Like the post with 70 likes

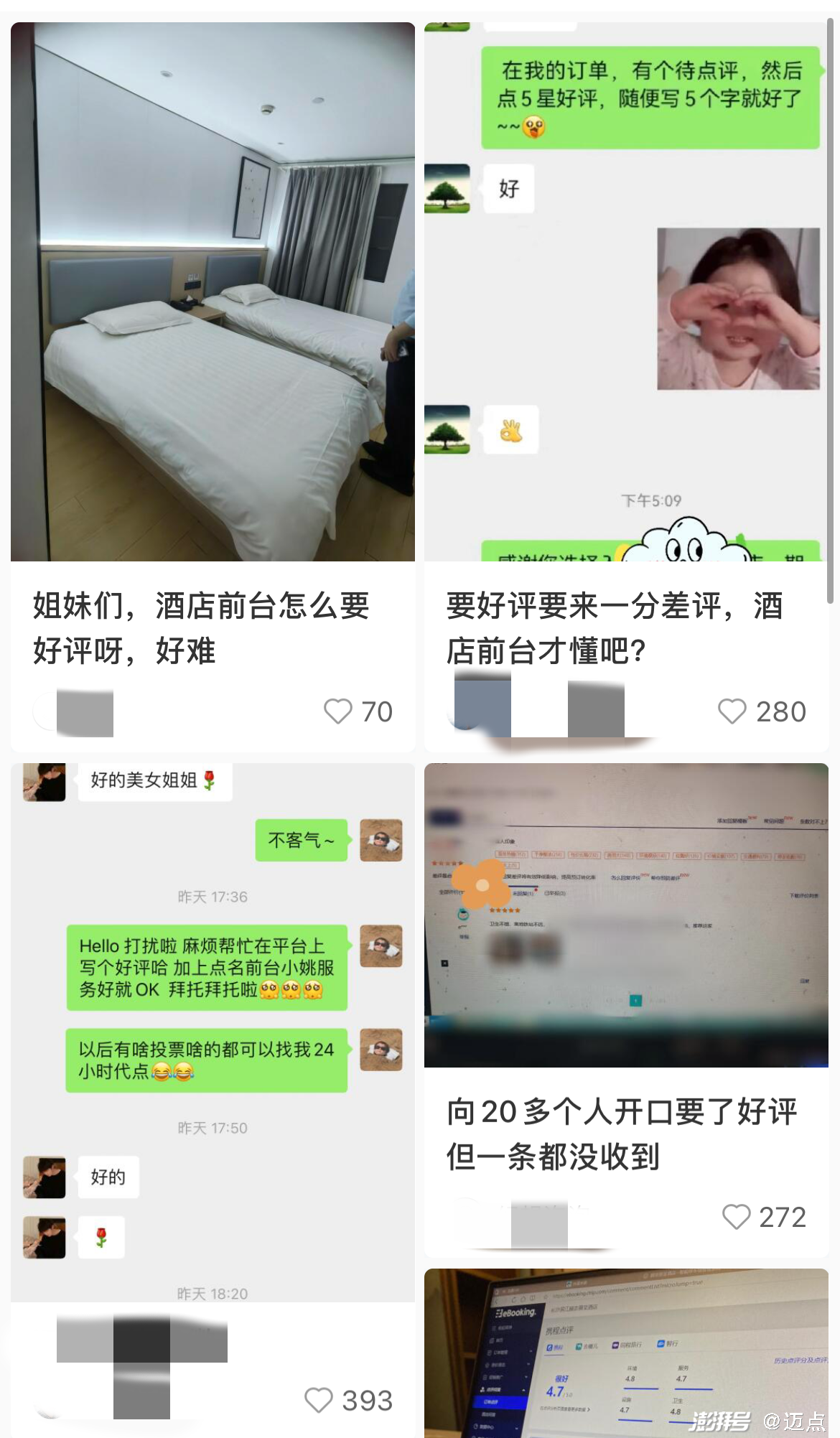[337, 711]
